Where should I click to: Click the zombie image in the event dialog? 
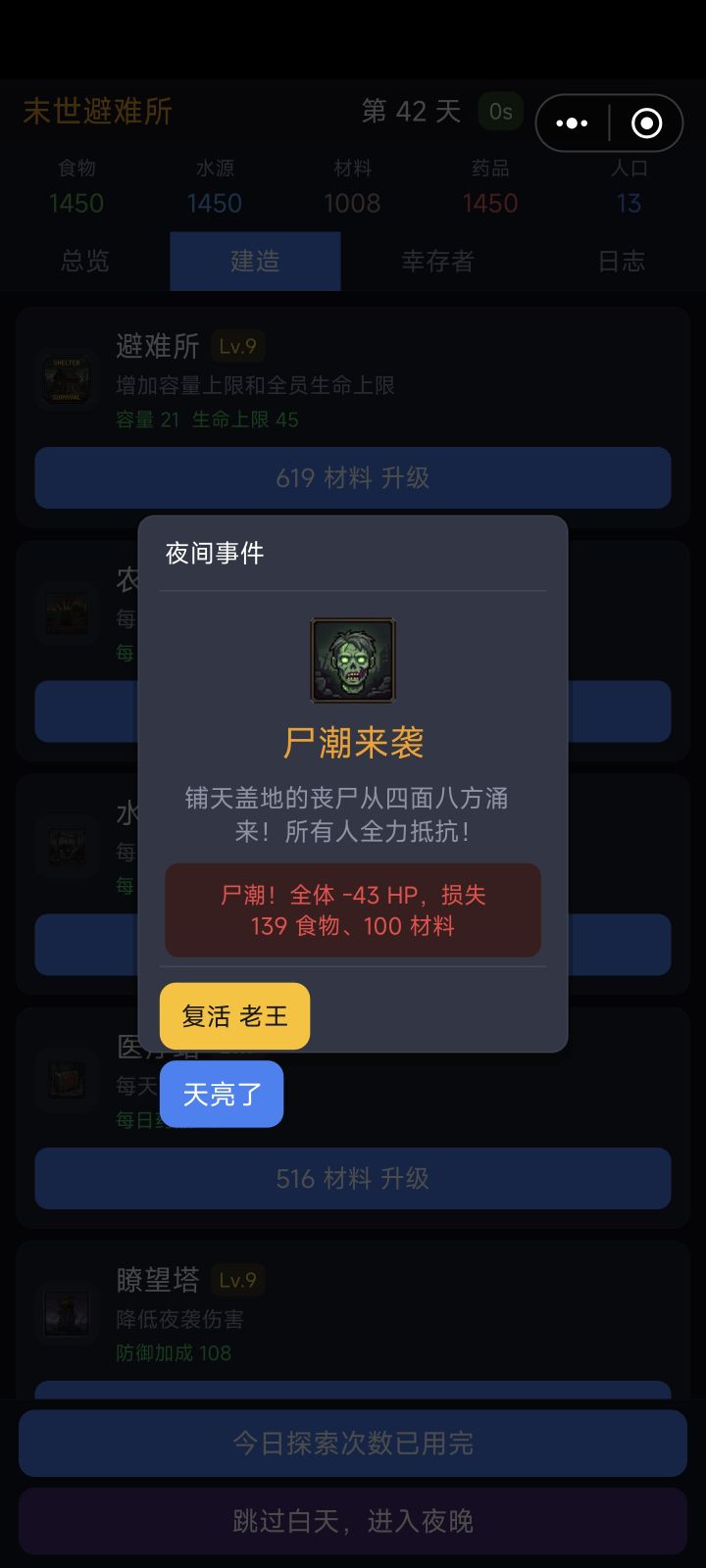pos(352,661)
